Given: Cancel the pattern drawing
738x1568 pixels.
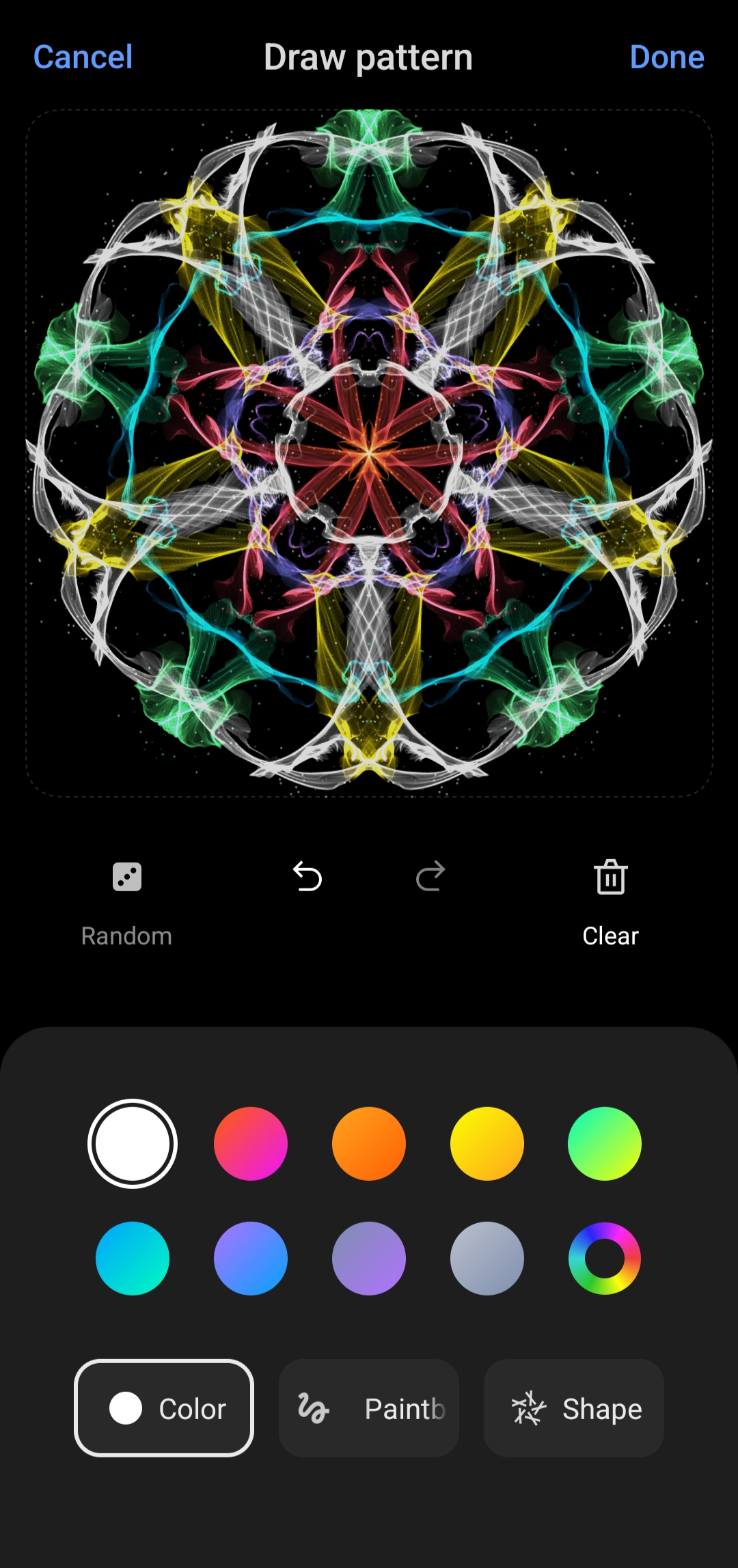Looking at the screenshot, I should (83, 57).
